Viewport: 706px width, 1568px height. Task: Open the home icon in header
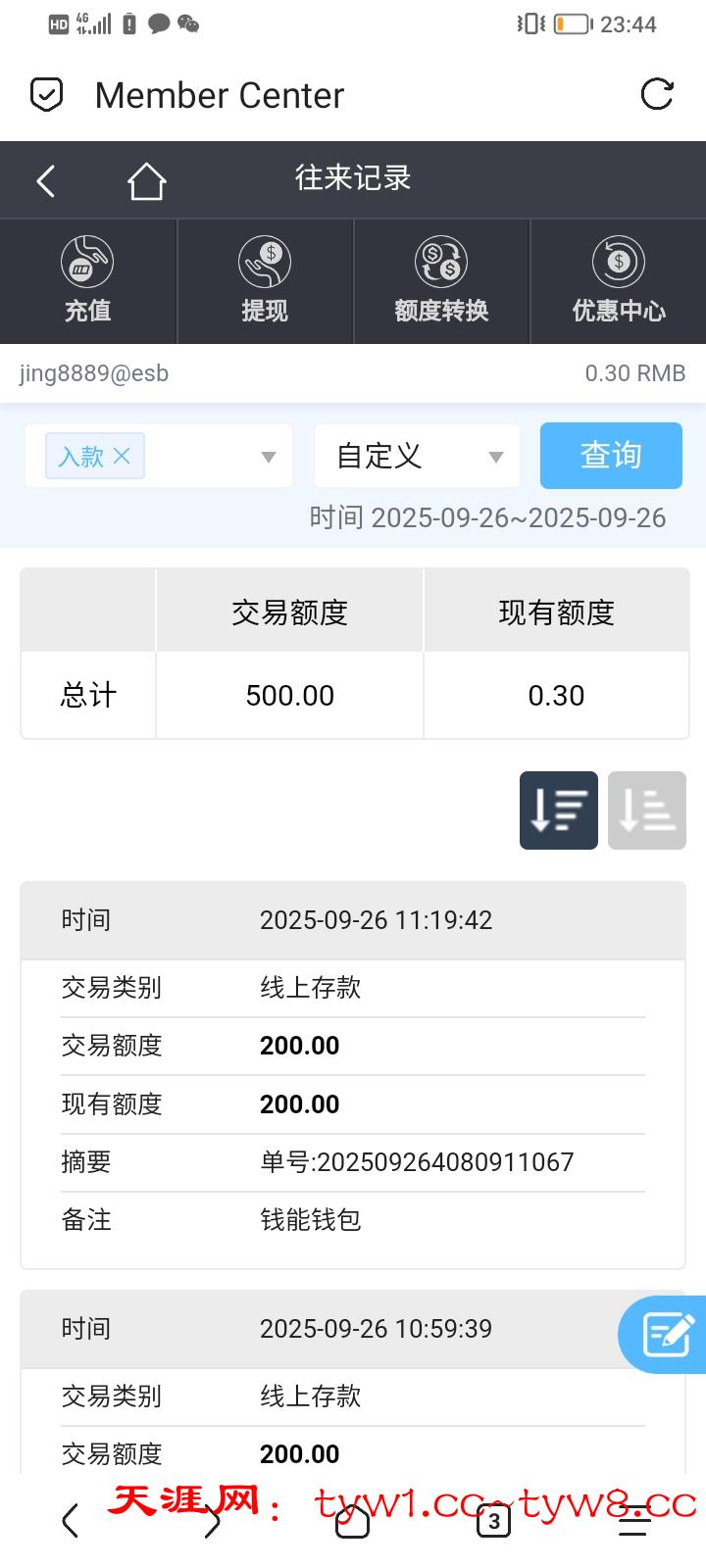146,181
